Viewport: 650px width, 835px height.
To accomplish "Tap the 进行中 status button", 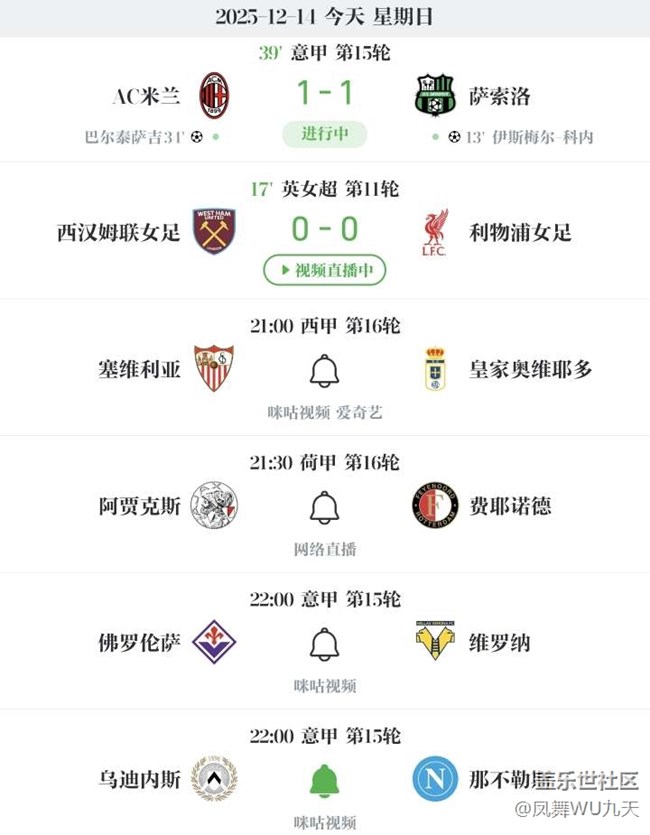I will 324,134.
